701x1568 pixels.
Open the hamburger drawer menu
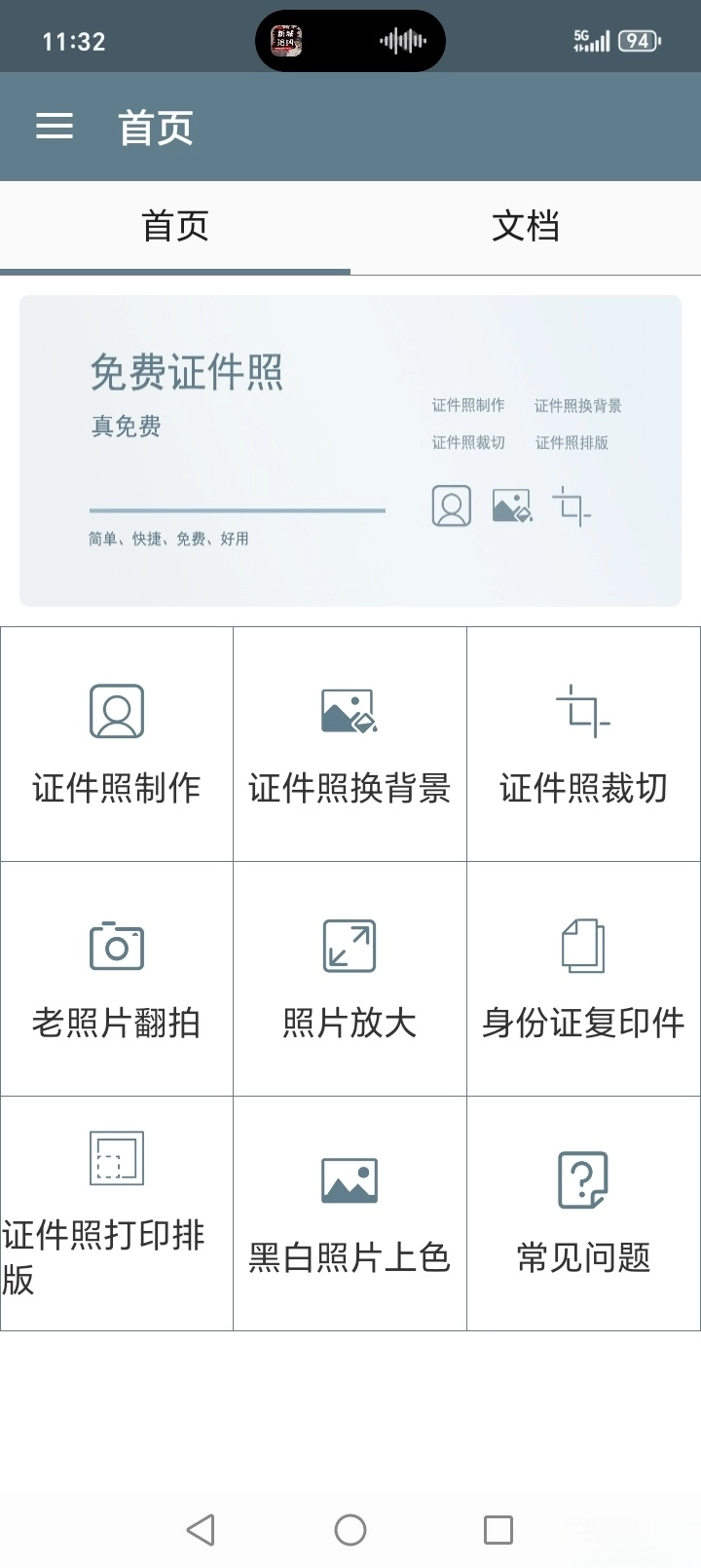(x=55, y=127)
